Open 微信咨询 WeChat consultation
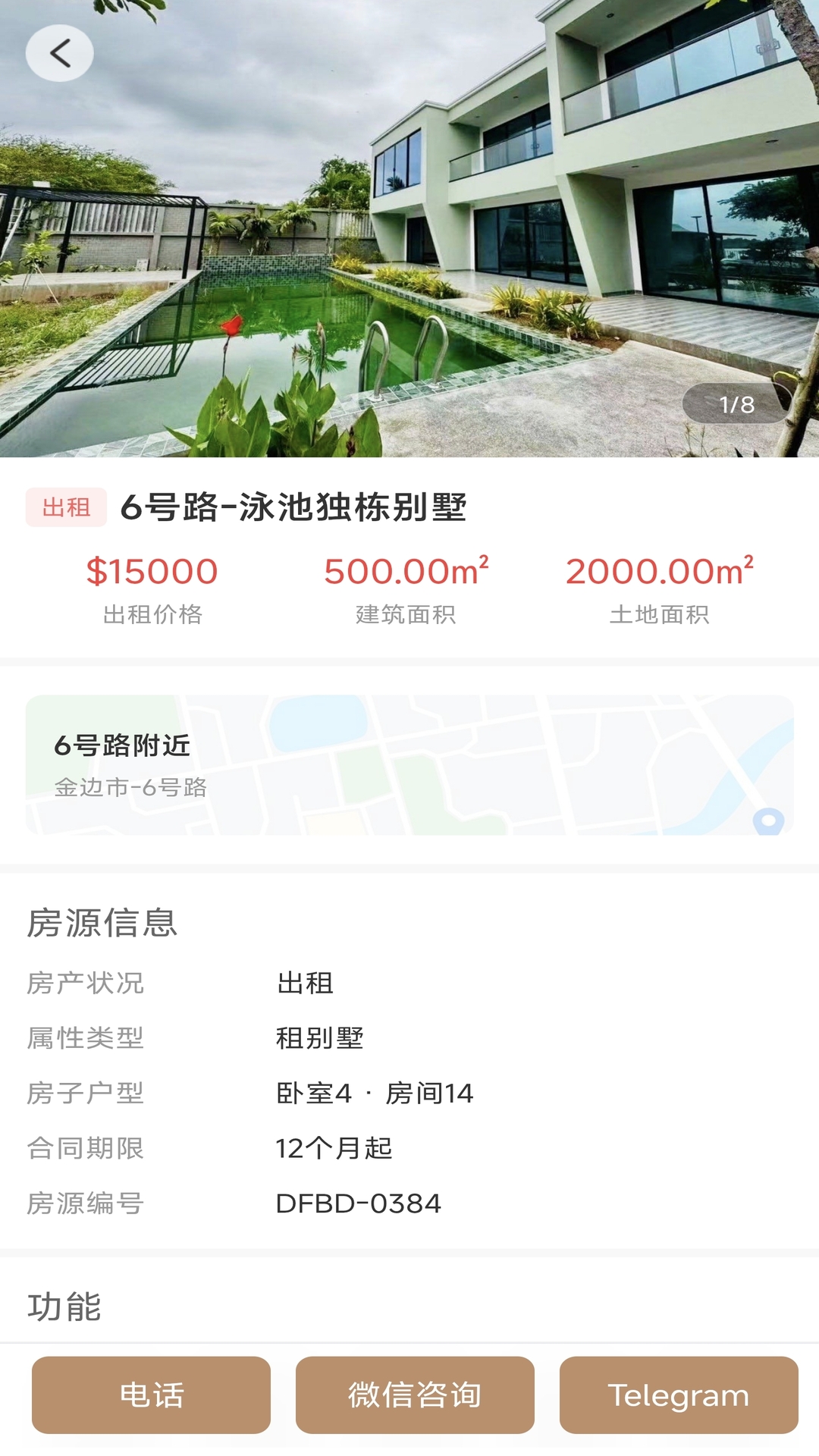This screenshot has height=1456, width=819. 414,1395
